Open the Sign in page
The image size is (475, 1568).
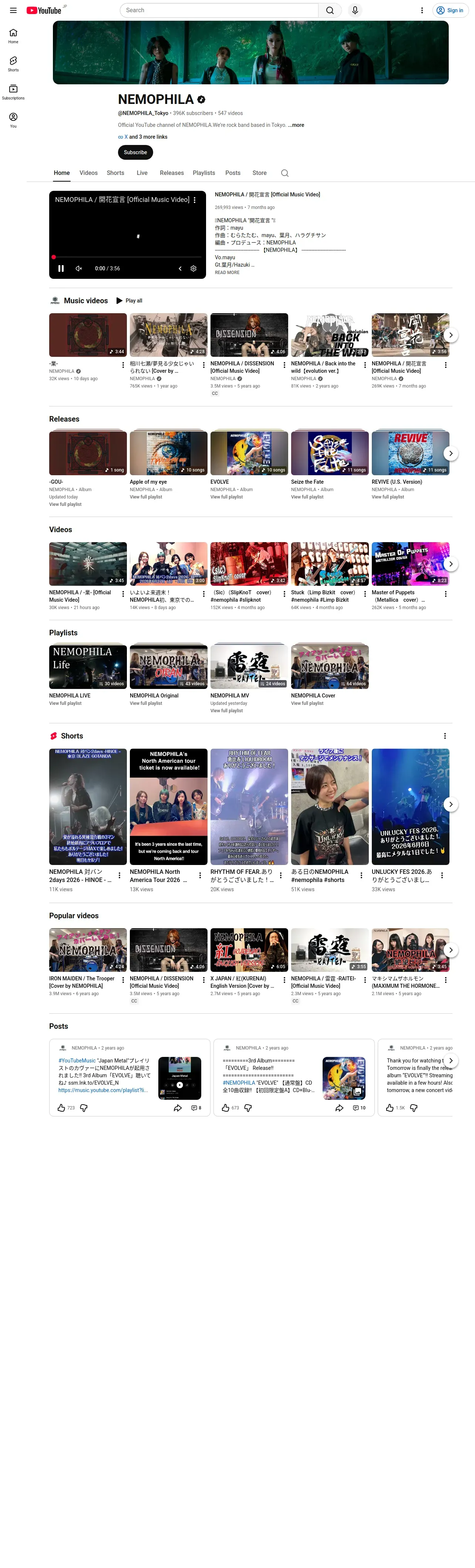point(449,10)
